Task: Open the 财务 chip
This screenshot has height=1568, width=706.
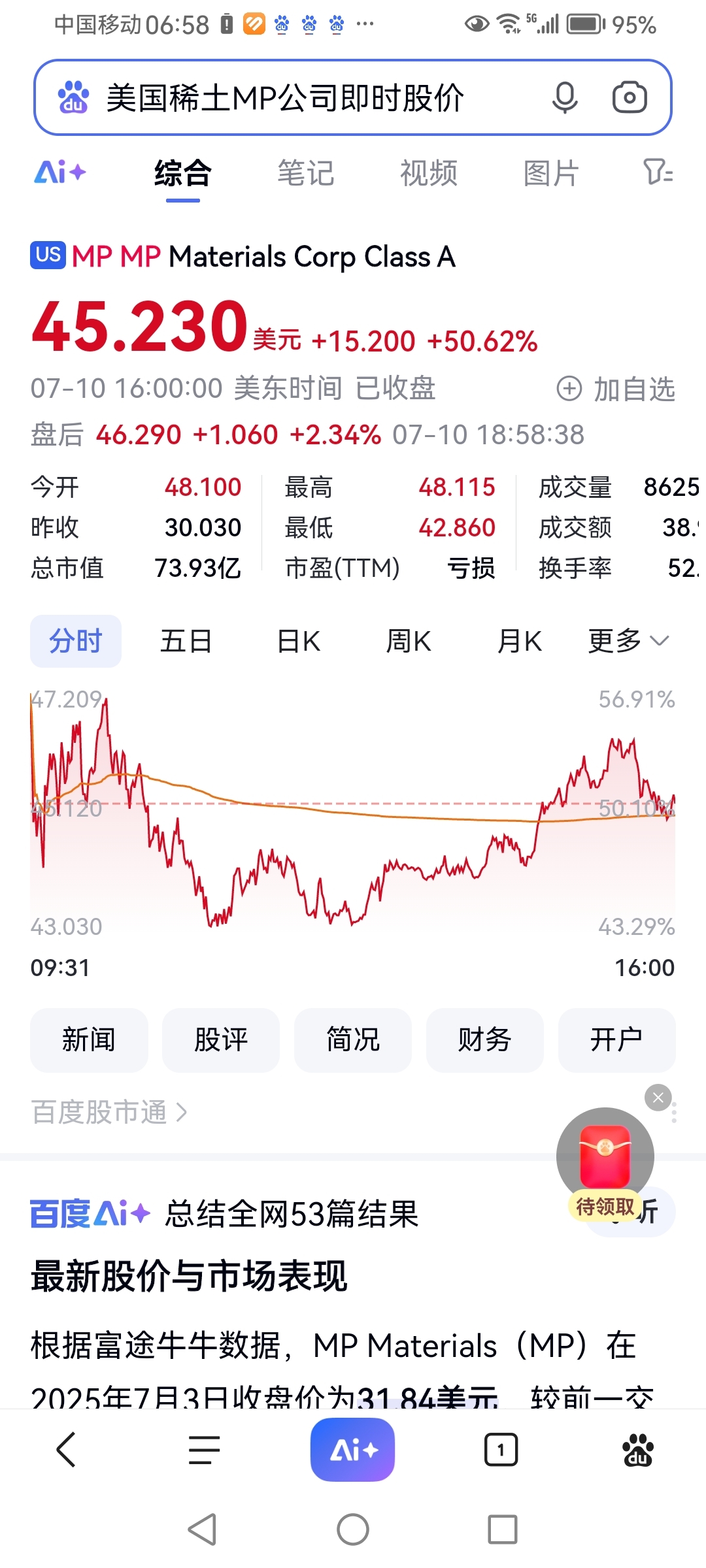Action: (484, 1039)
